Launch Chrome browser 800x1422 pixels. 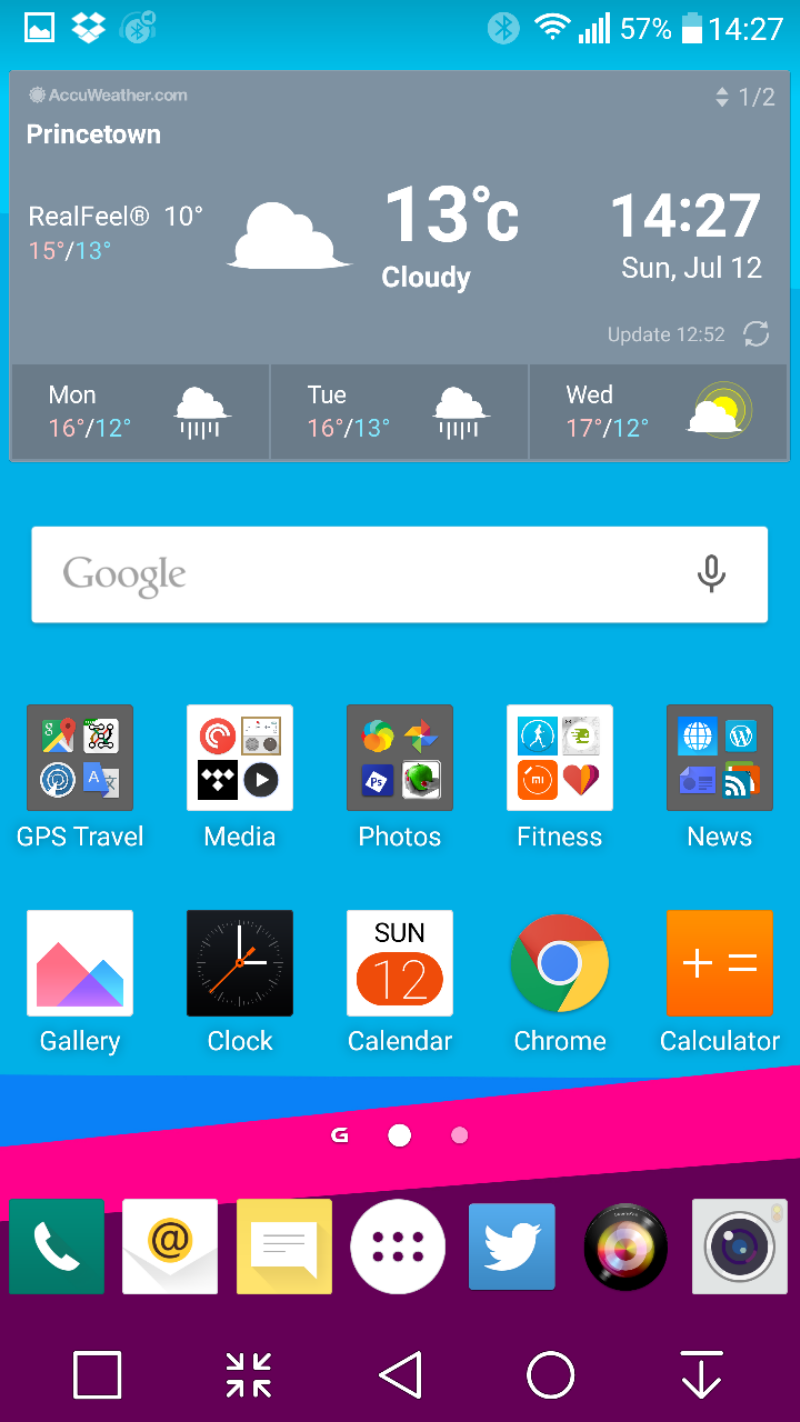(560, 963)
